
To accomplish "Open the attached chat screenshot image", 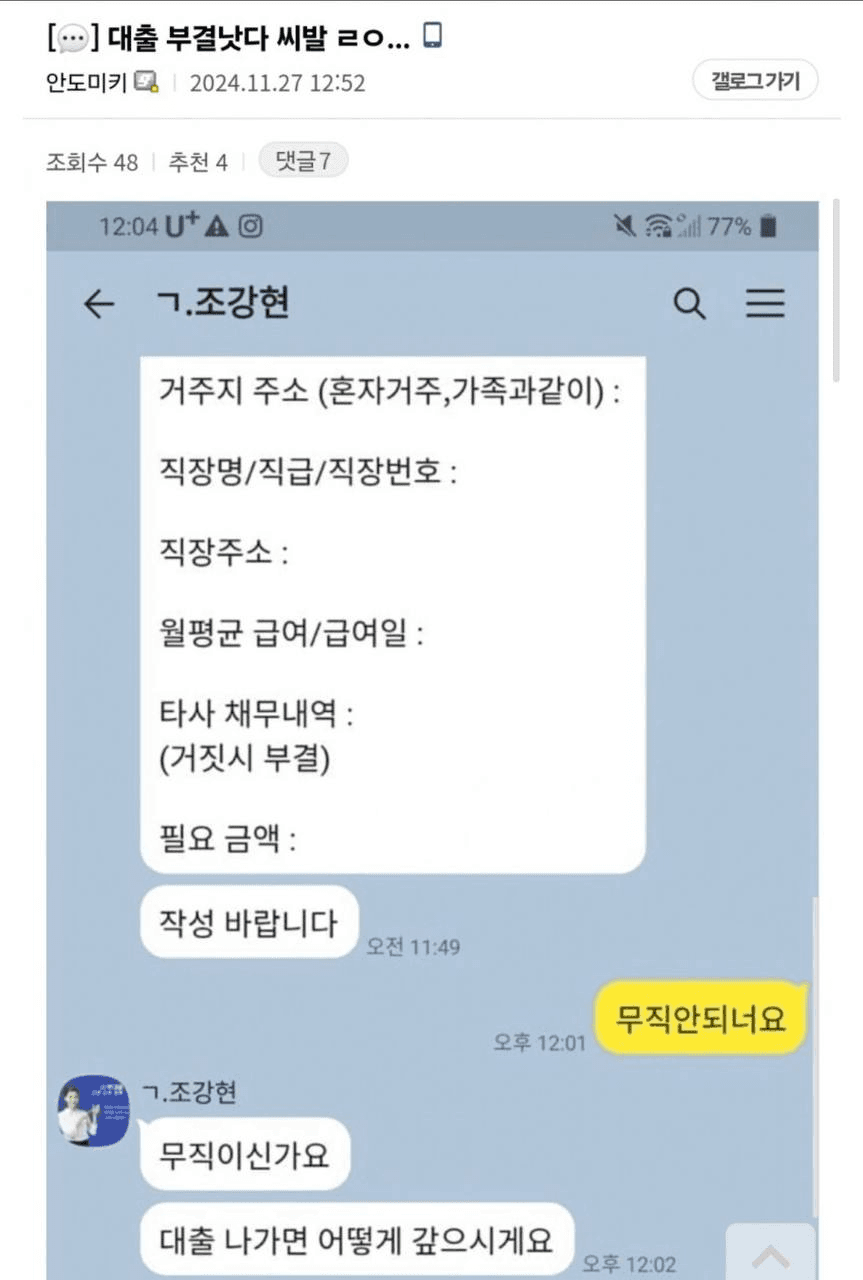I will (x=432, y=700).
